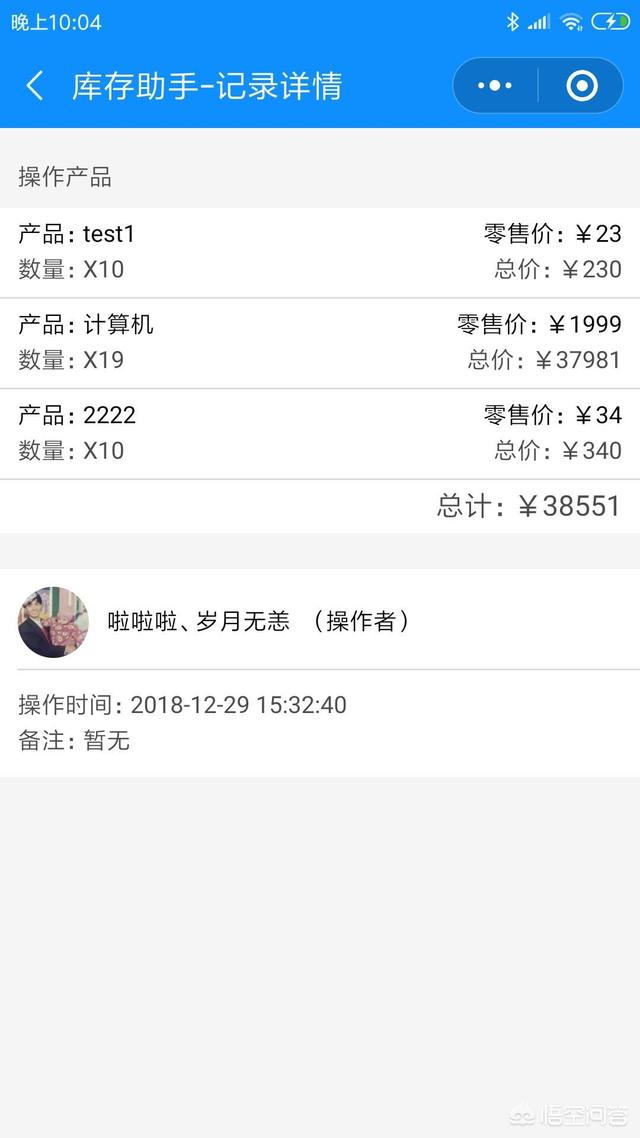
Task: Open the mini program three-dot menu
Action: pos(495,86)
